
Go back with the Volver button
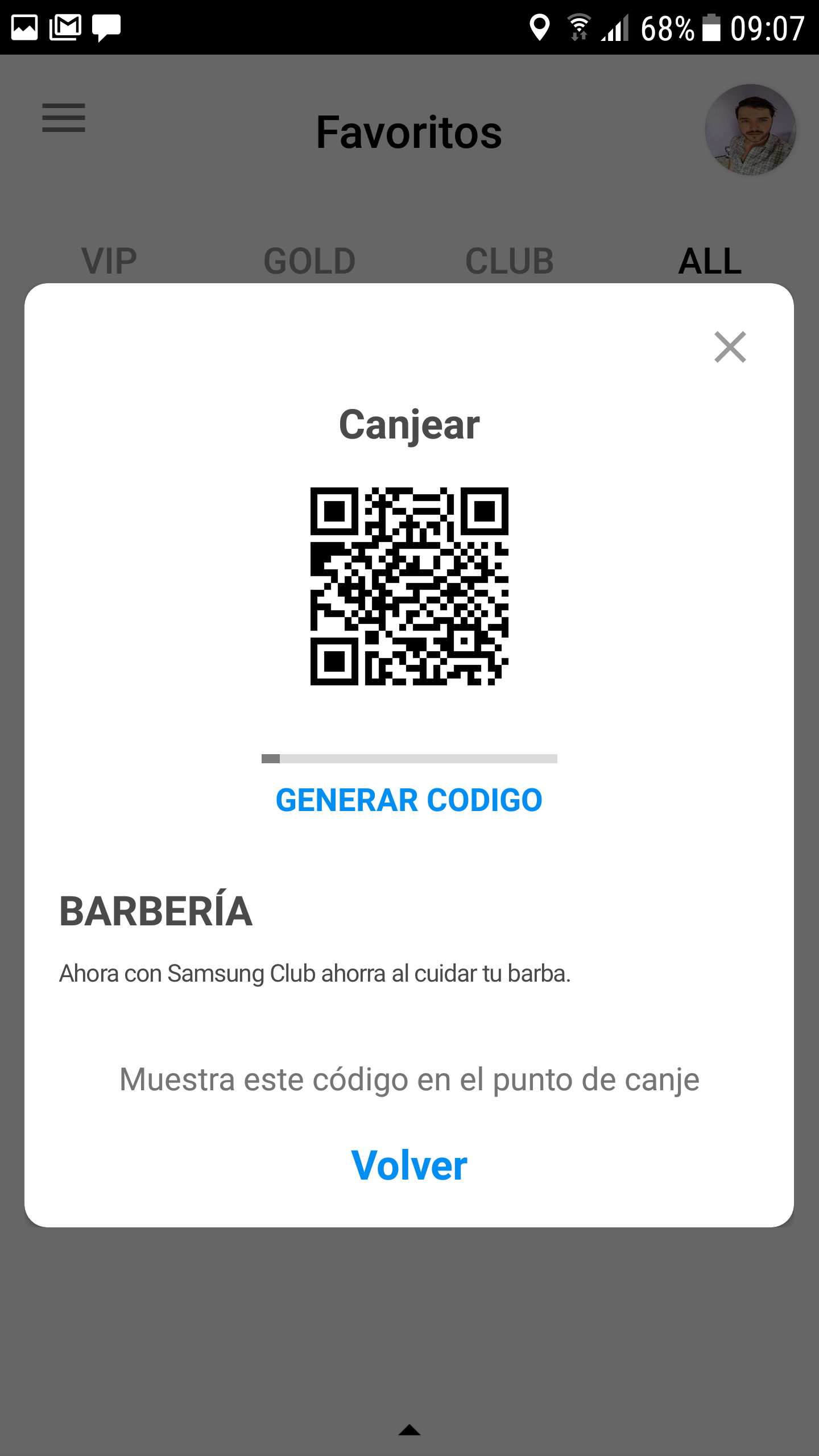409,1165
